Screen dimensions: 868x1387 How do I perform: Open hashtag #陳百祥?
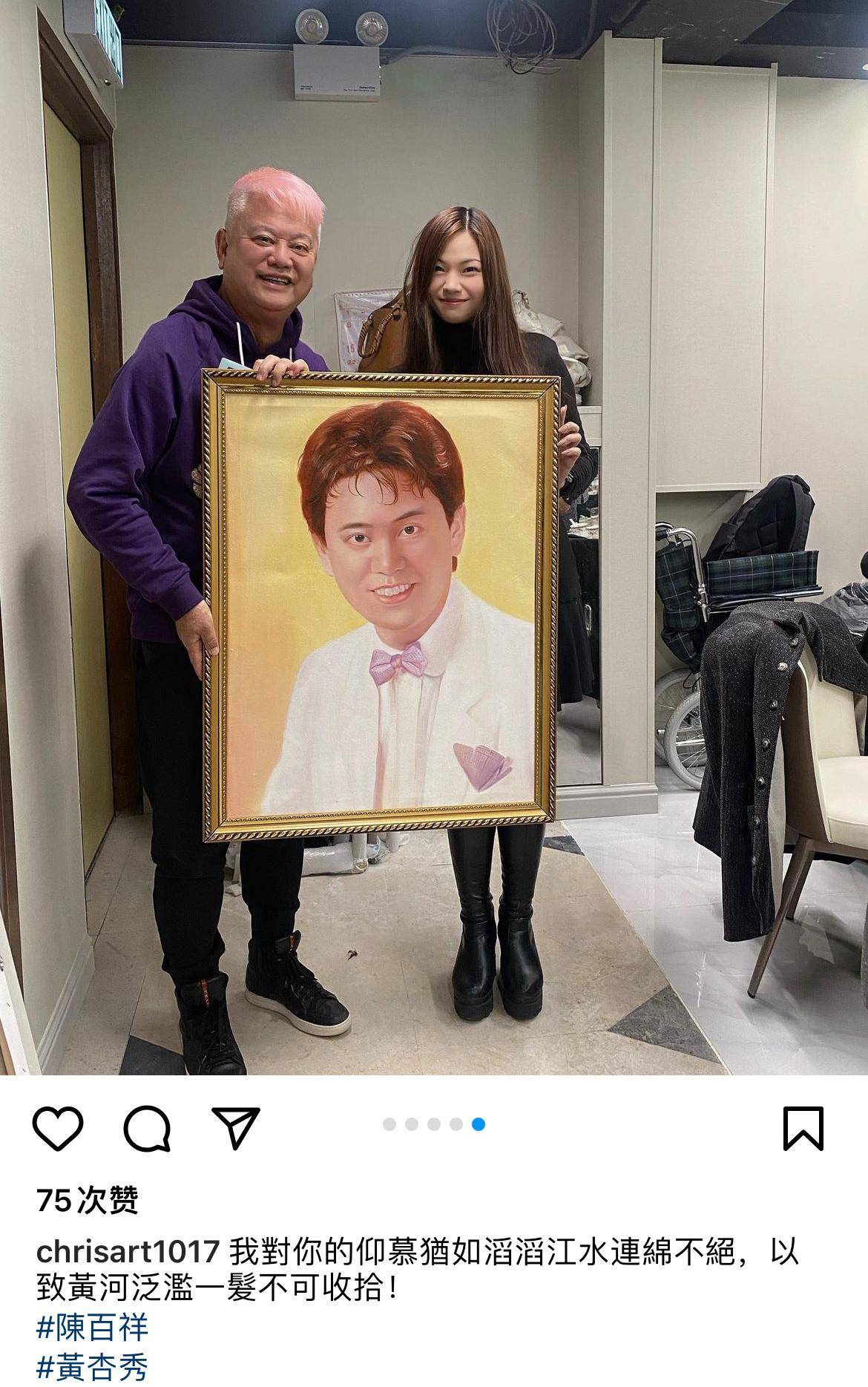(x=92, y=1328)
